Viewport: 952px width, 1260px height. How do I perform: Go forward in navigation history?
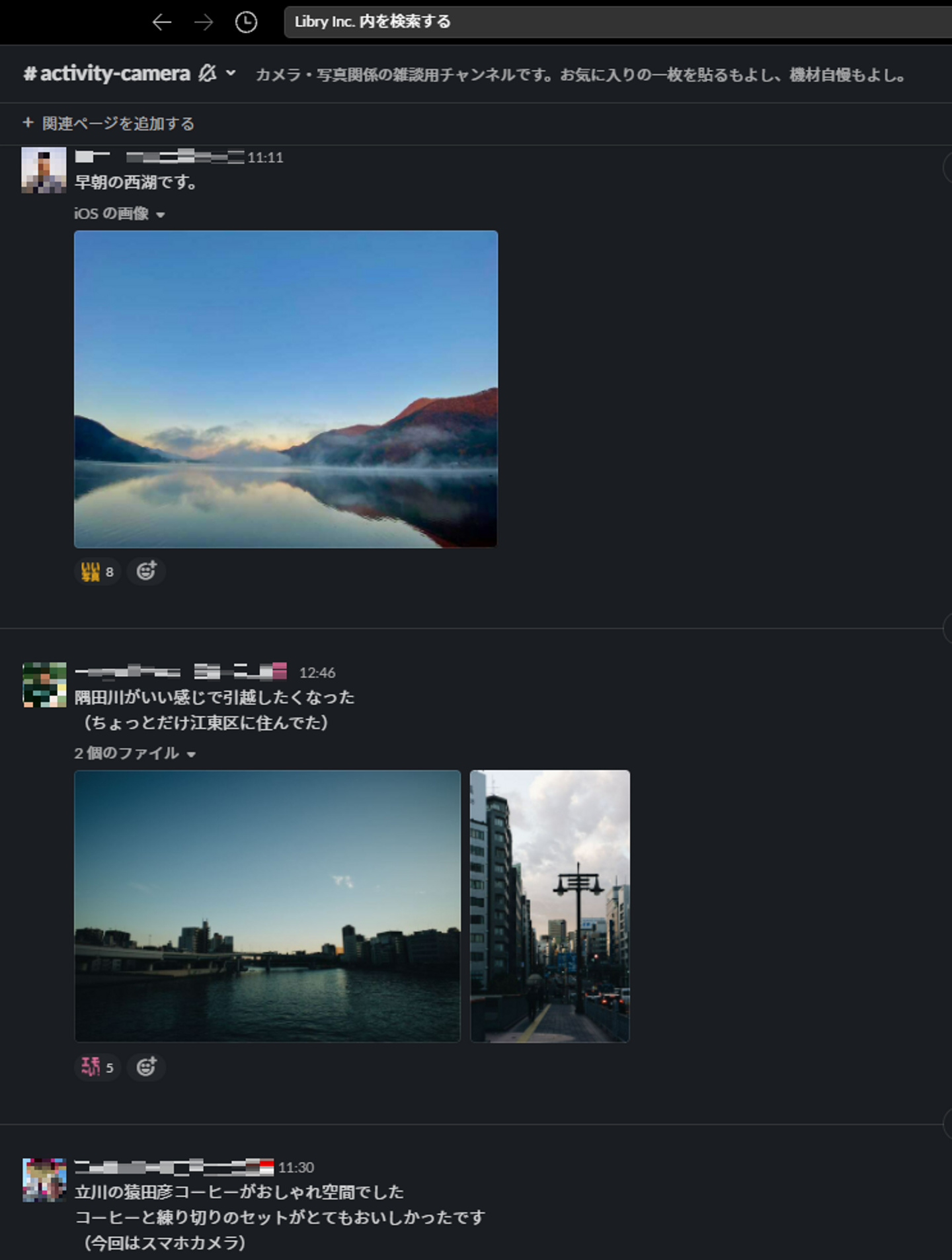[x=204, y=22]
